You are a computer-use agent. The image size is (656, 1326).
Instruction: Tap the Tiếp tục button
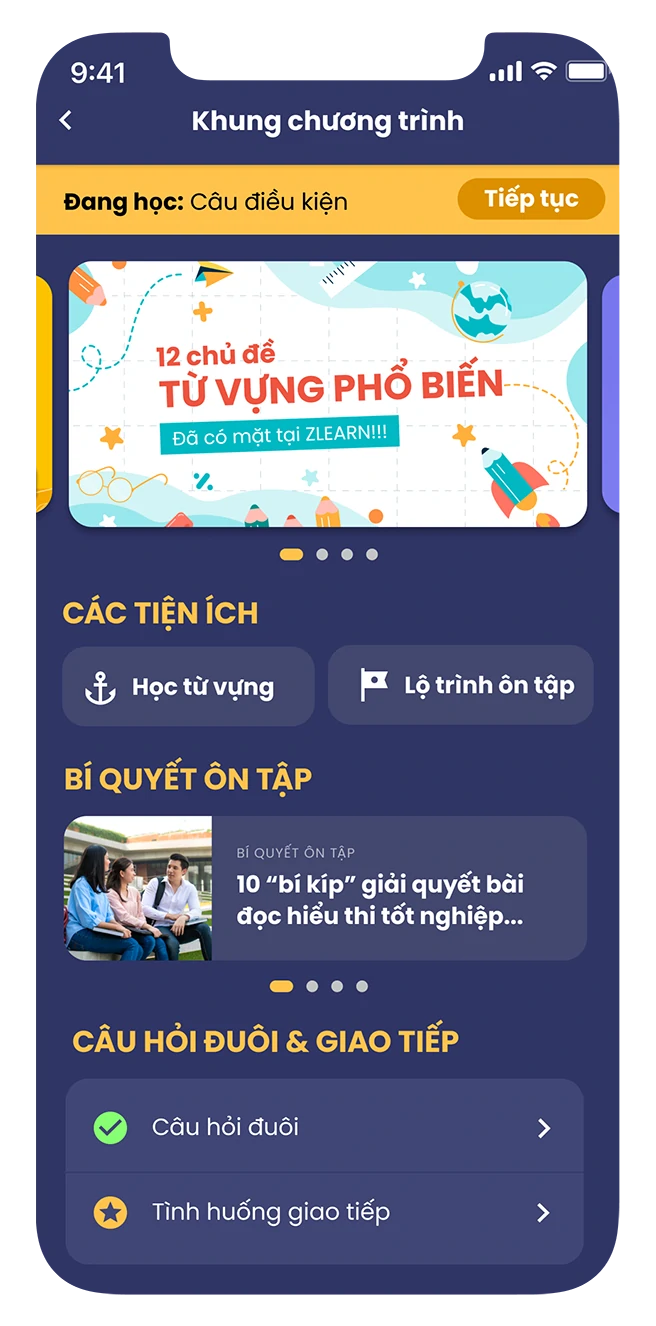(x=531, y=199)
